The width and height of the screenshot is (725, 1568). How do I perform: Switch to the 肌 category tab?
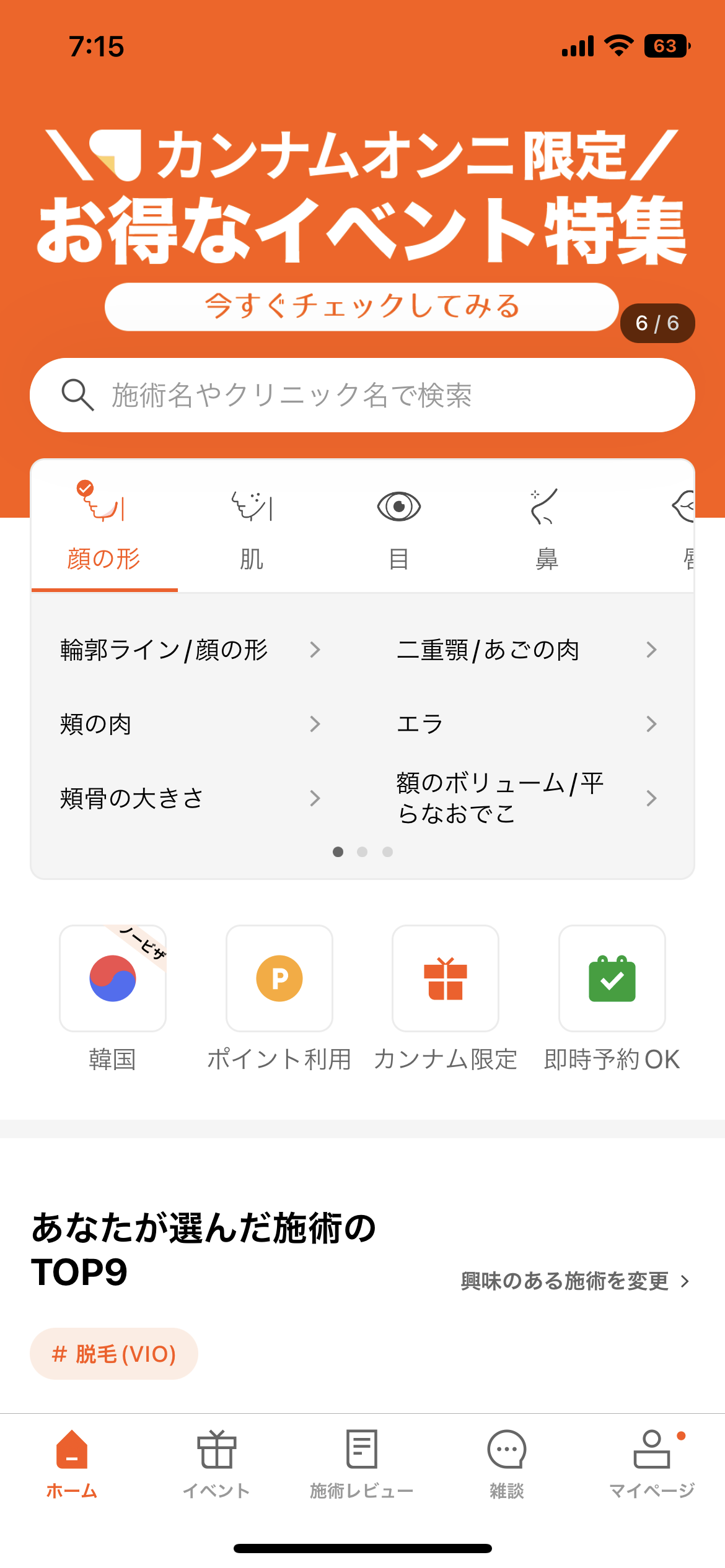click(x=252, y=526)
